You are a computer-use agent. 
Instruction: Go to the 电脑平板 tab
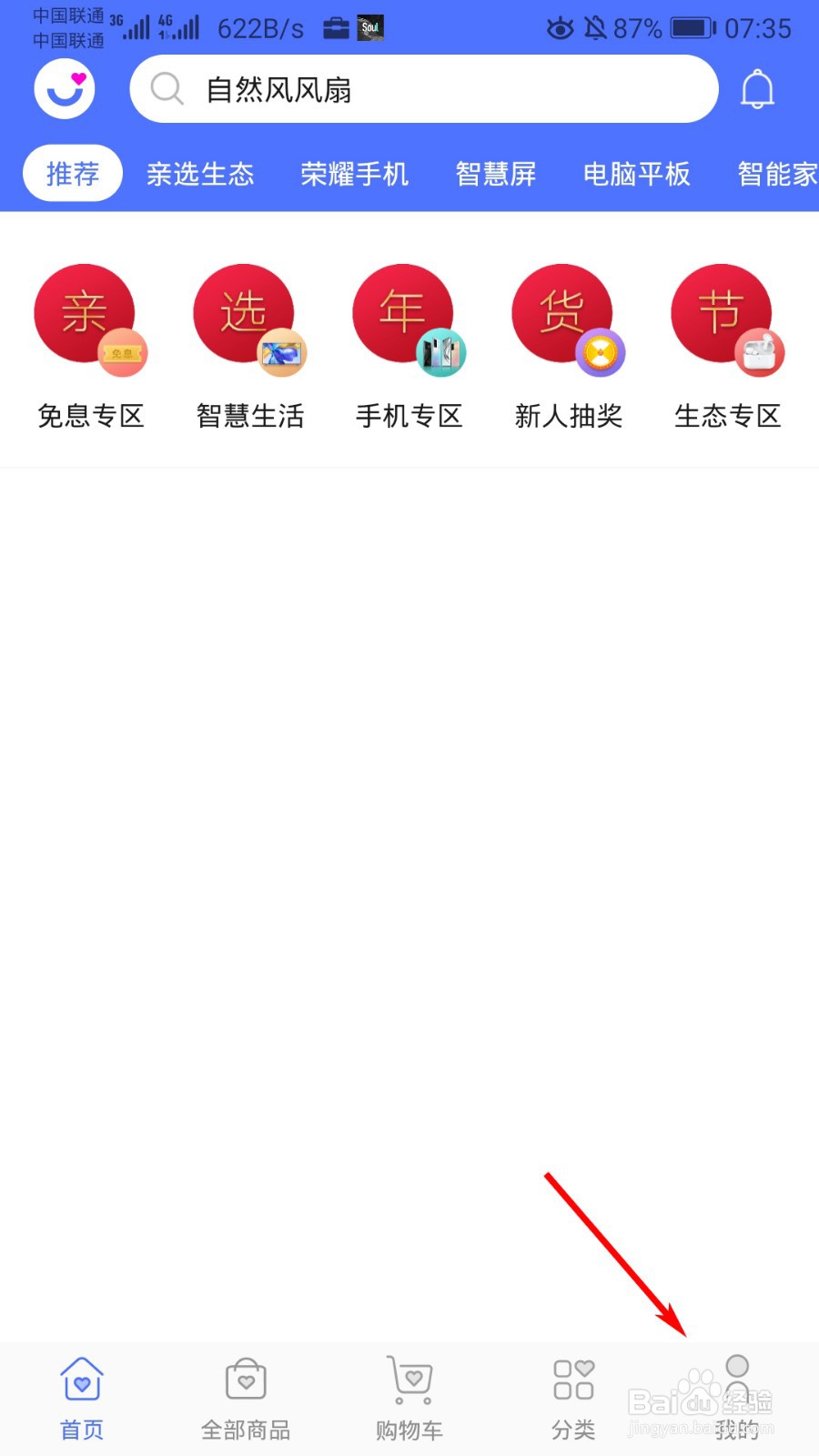point(636,173)
